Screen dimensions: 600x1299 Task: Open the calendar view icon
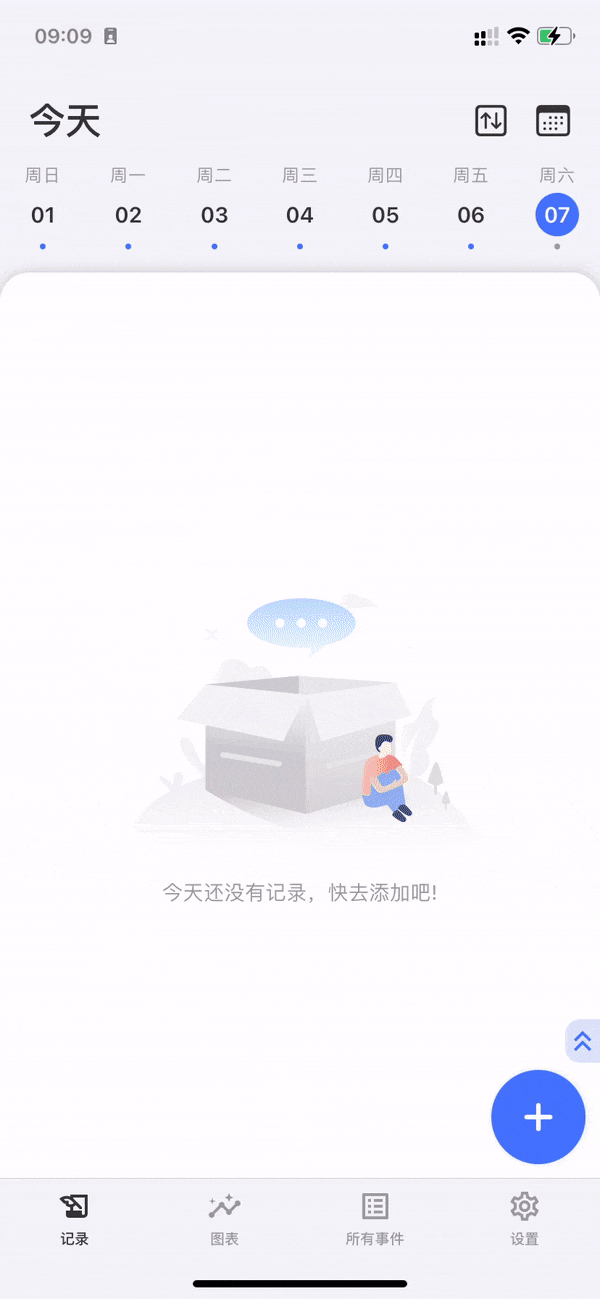[x=553, y=121]
